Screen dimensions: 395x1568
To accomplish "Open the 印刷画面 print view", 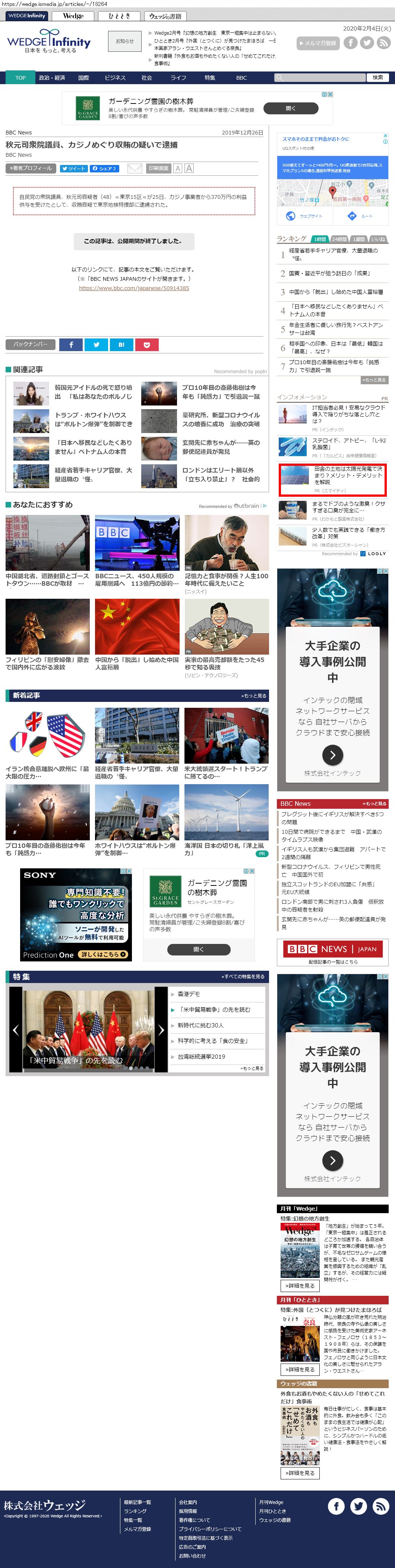I will click(158, 169).
